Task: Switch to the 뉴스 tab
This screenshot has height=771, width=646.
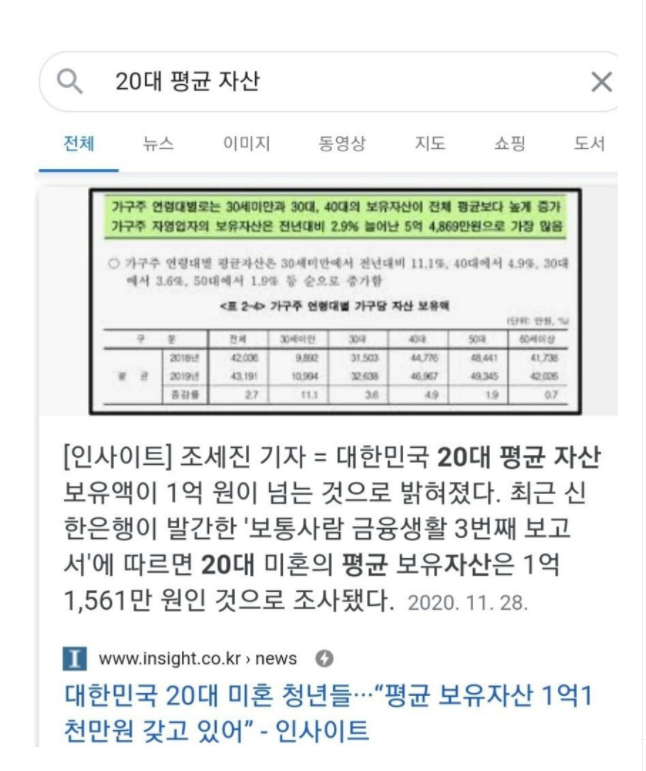Action: tap(158, 144)
